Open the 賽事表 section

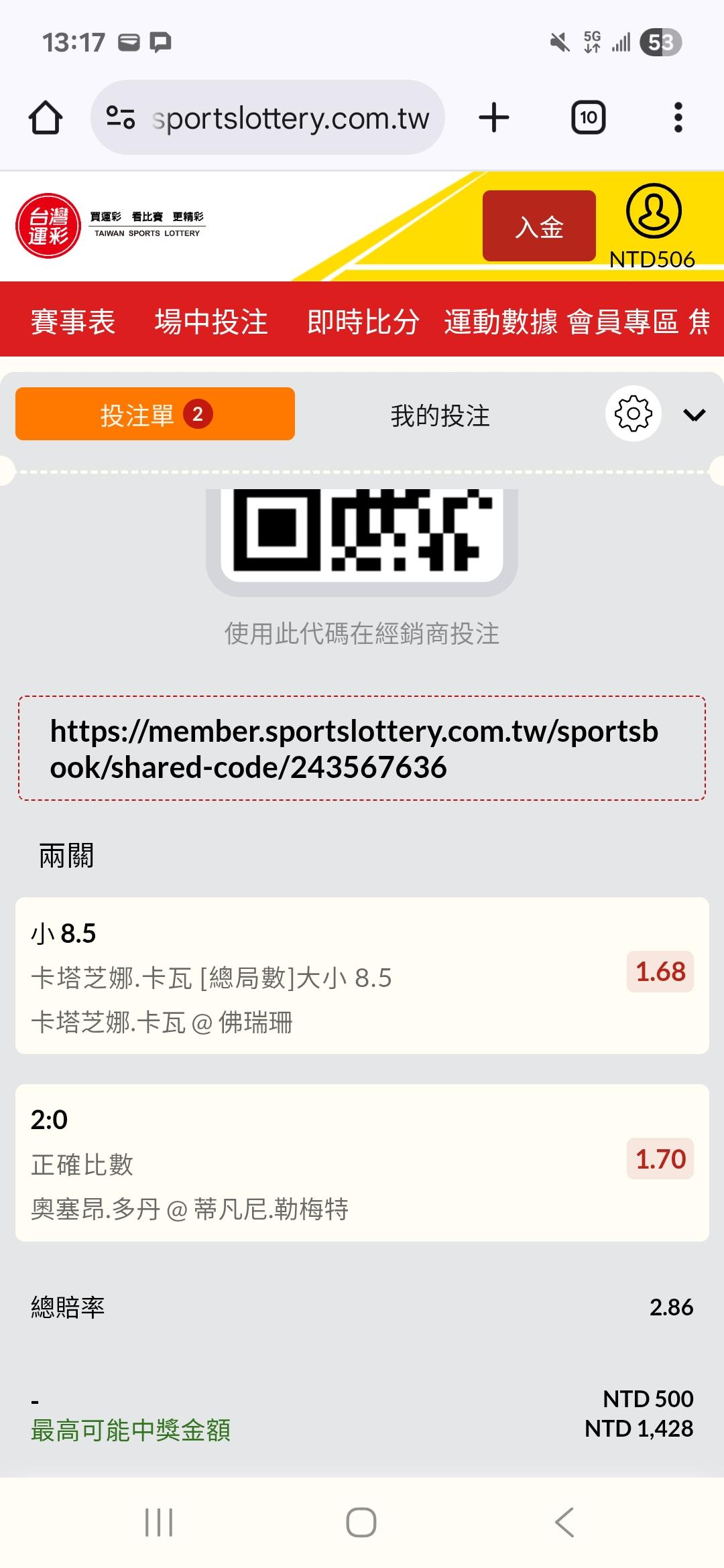73,322
